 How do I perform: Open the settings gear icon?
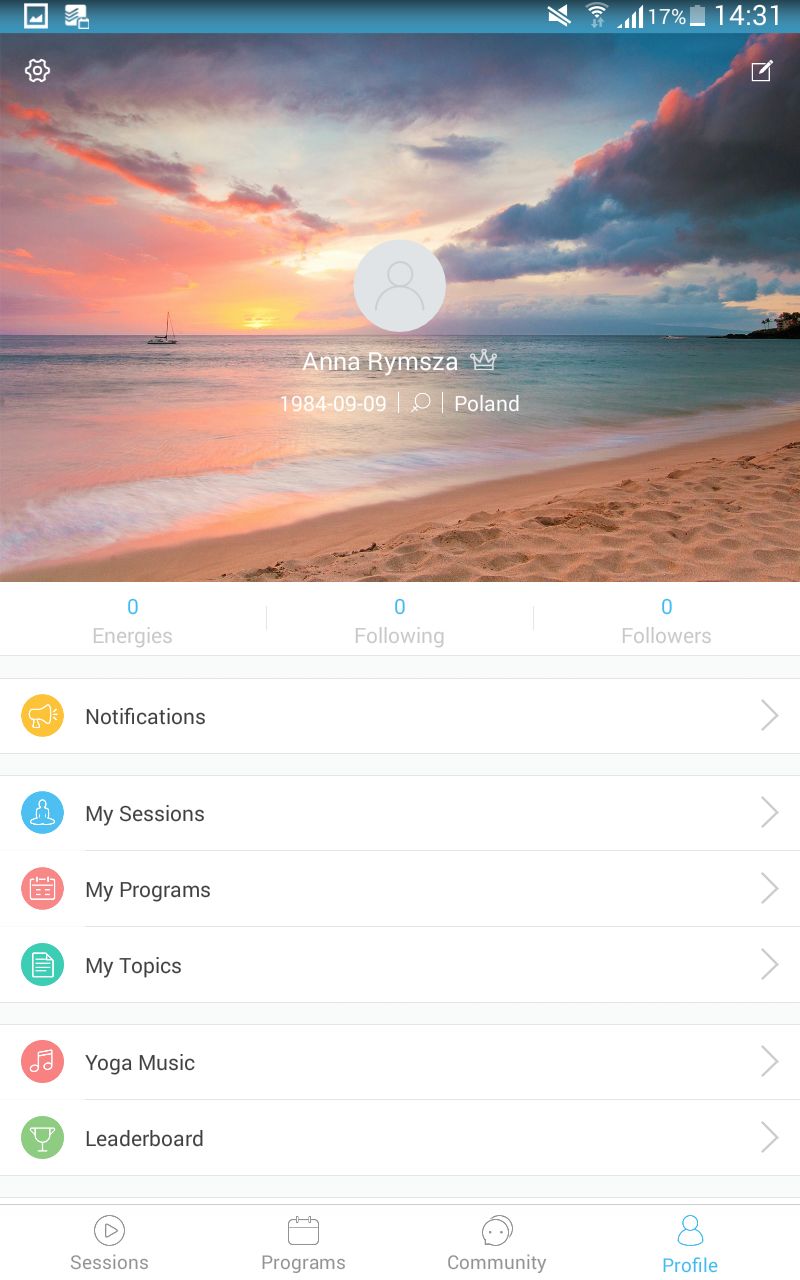coord(37,70)
